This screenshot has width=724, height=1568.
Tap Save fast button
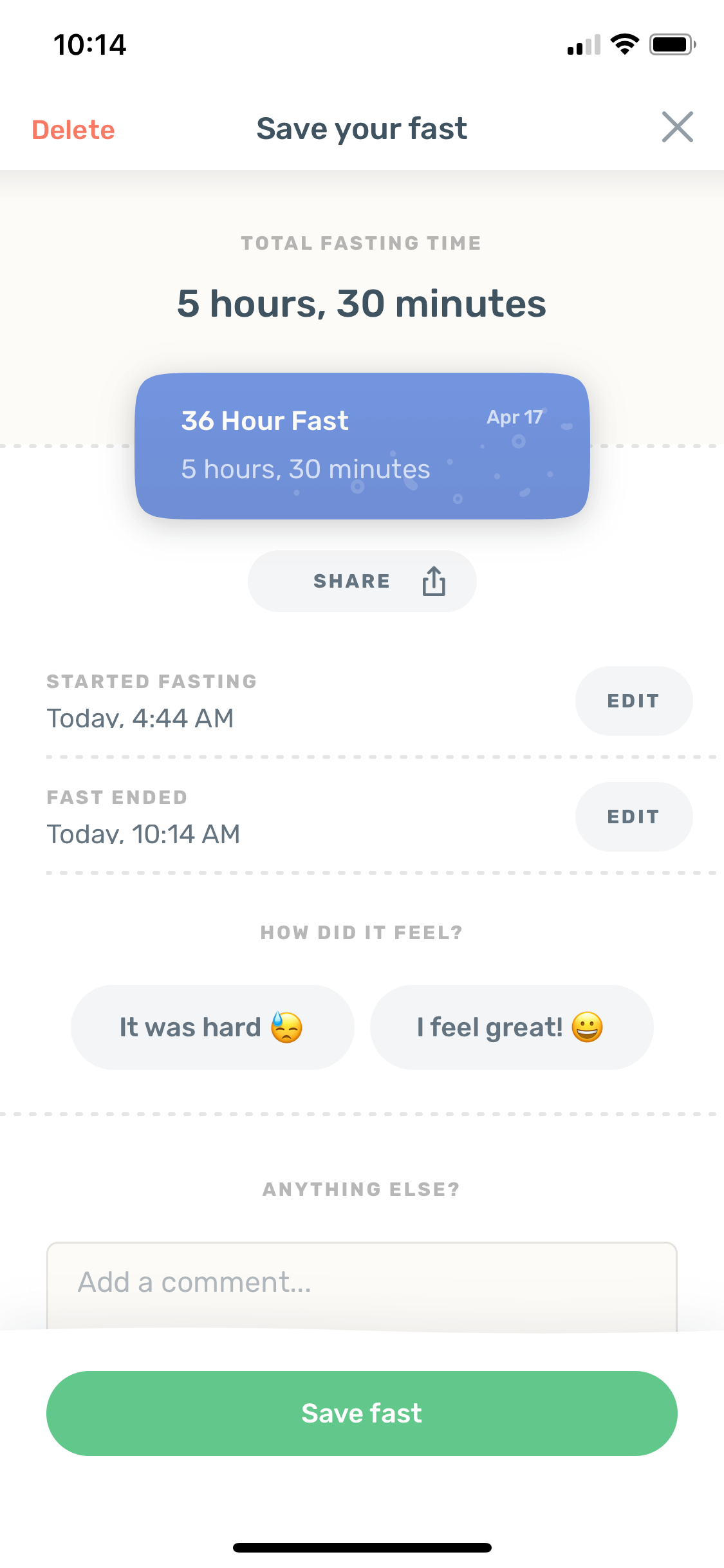362,1414
